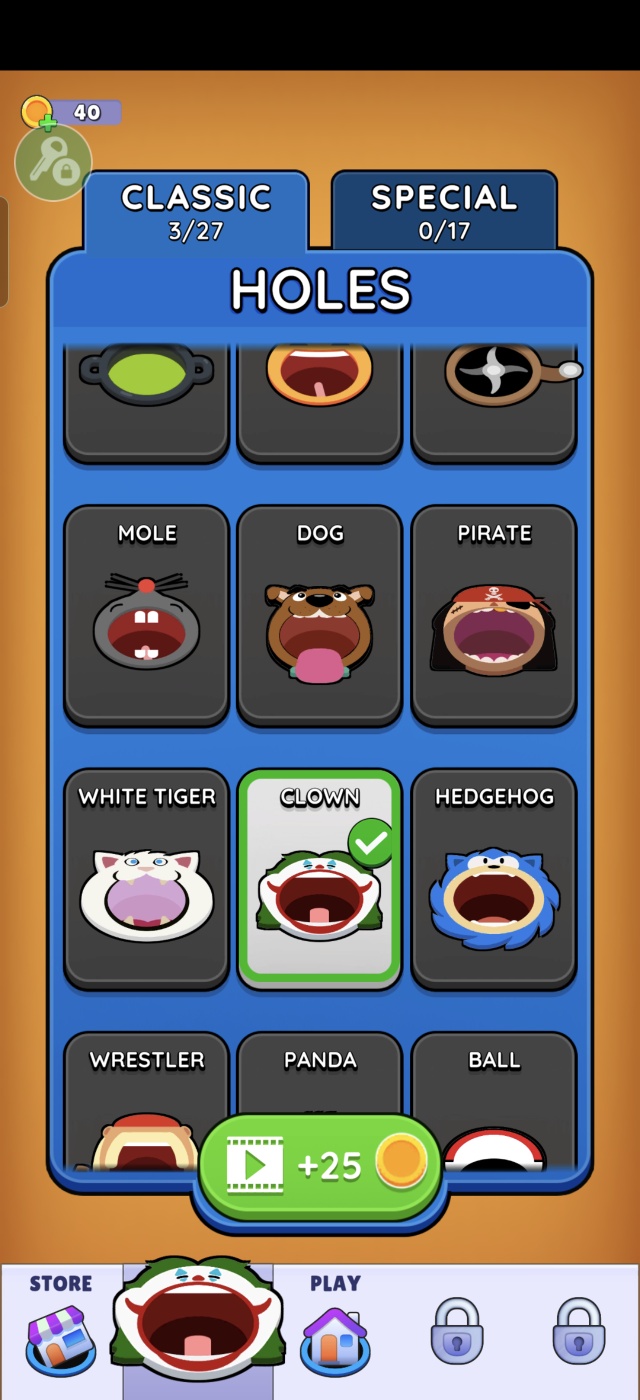The height and width of the screenshot is (1400, 640).
Task: Watch a video for +25 coins
Action: click(x=320, y=1167)
